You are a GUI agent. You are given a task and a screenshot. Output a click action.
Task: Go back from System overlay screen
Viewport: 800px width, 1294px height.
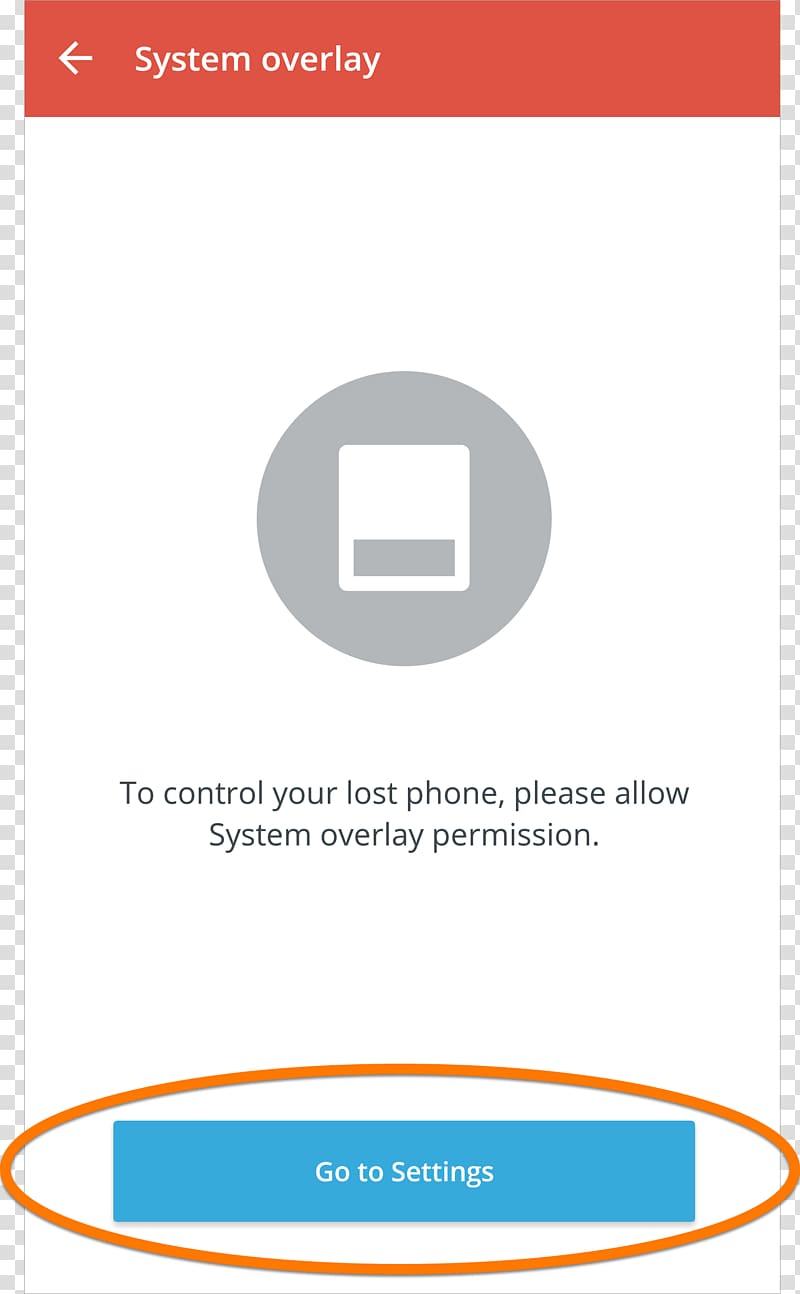pyautogui.click(x=75, y=59)
